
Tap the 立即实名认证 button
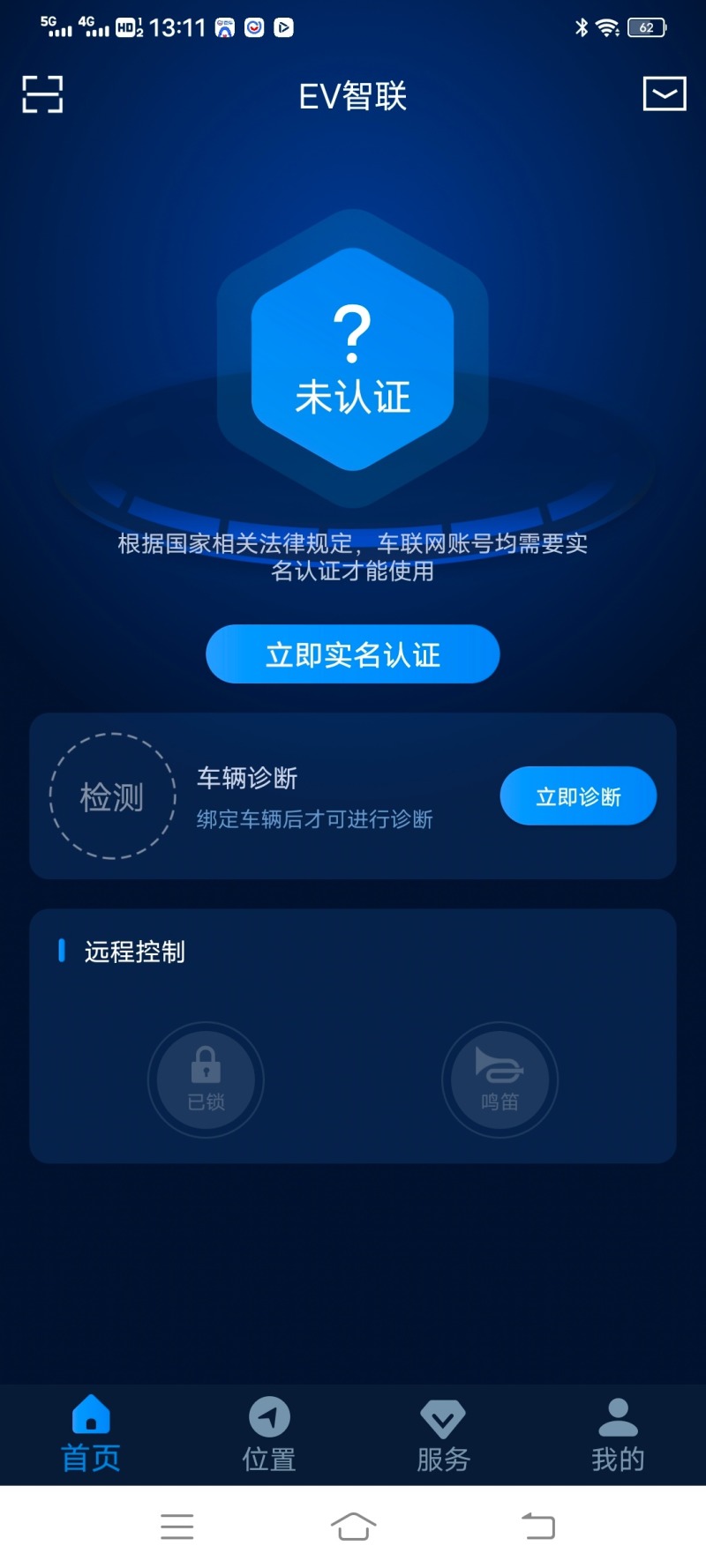click(x=352, y=653)
